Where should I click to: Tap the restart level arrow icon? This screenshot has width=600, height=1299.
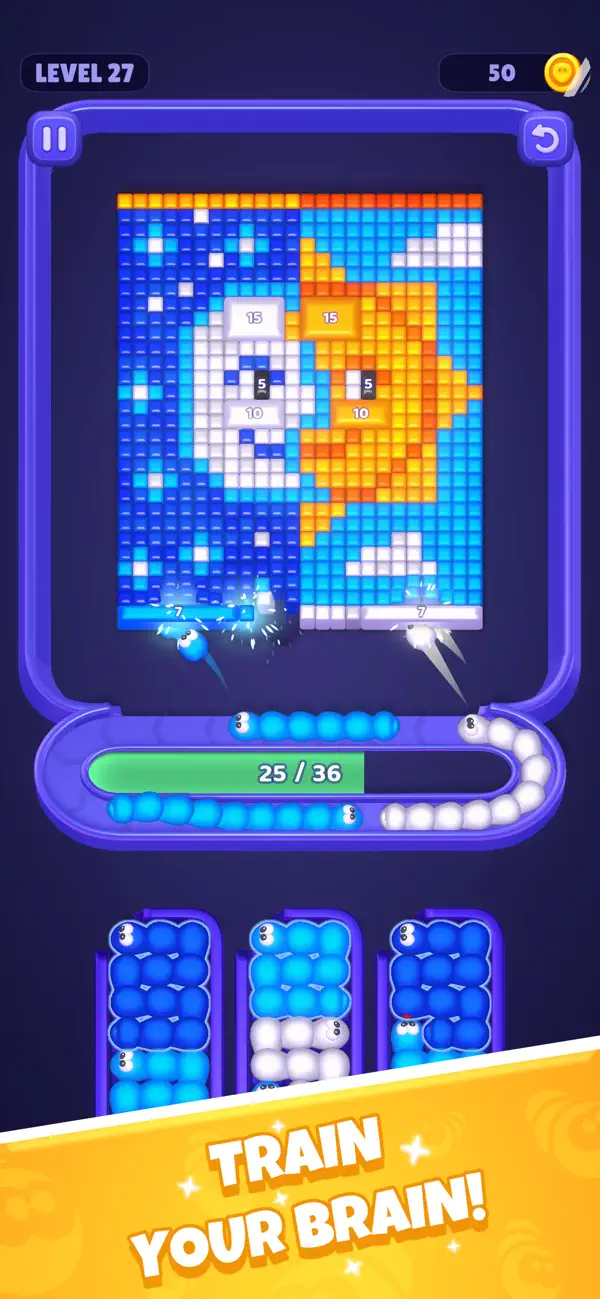[545, 139]
